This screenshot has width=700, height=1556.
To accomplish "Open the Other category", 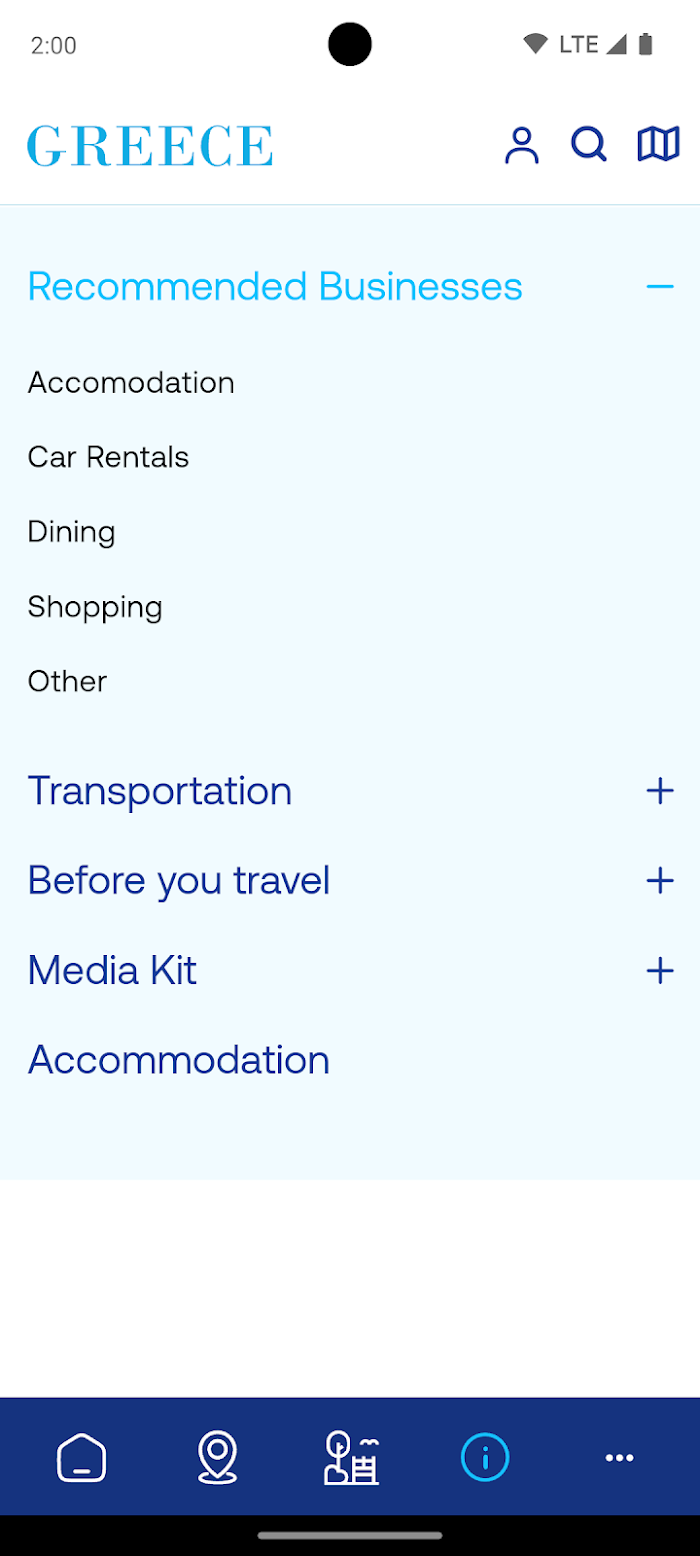I will (67, 681).
